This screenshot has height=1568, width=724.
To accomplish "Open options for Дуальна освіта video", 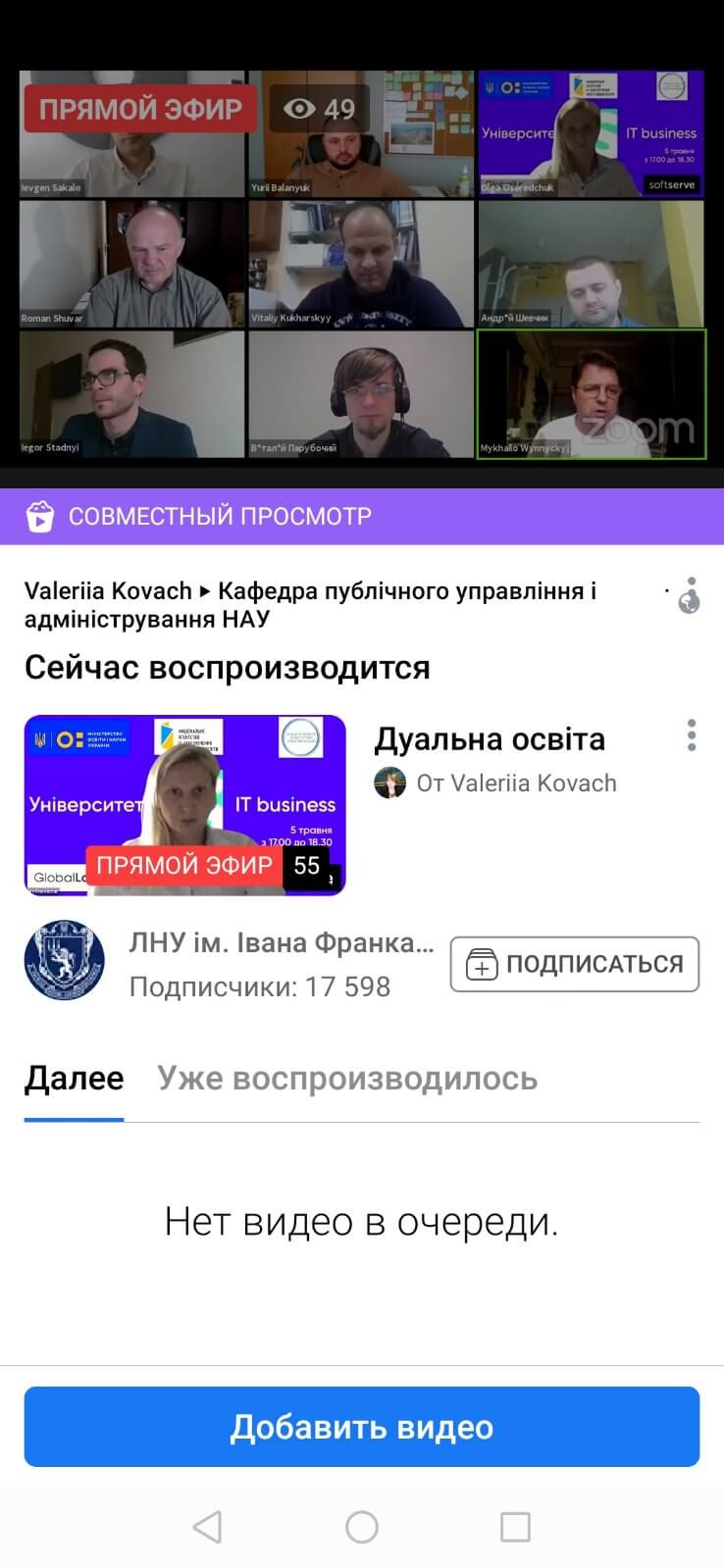I will tap(692, 735).
